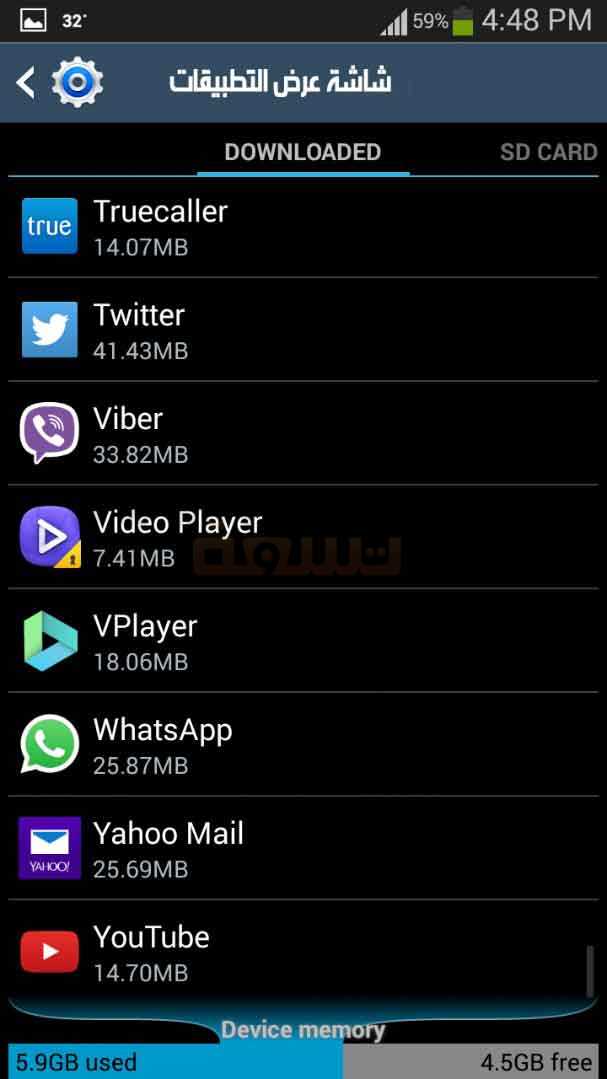Select the DOWNLOADED tab

coord(303,152)
